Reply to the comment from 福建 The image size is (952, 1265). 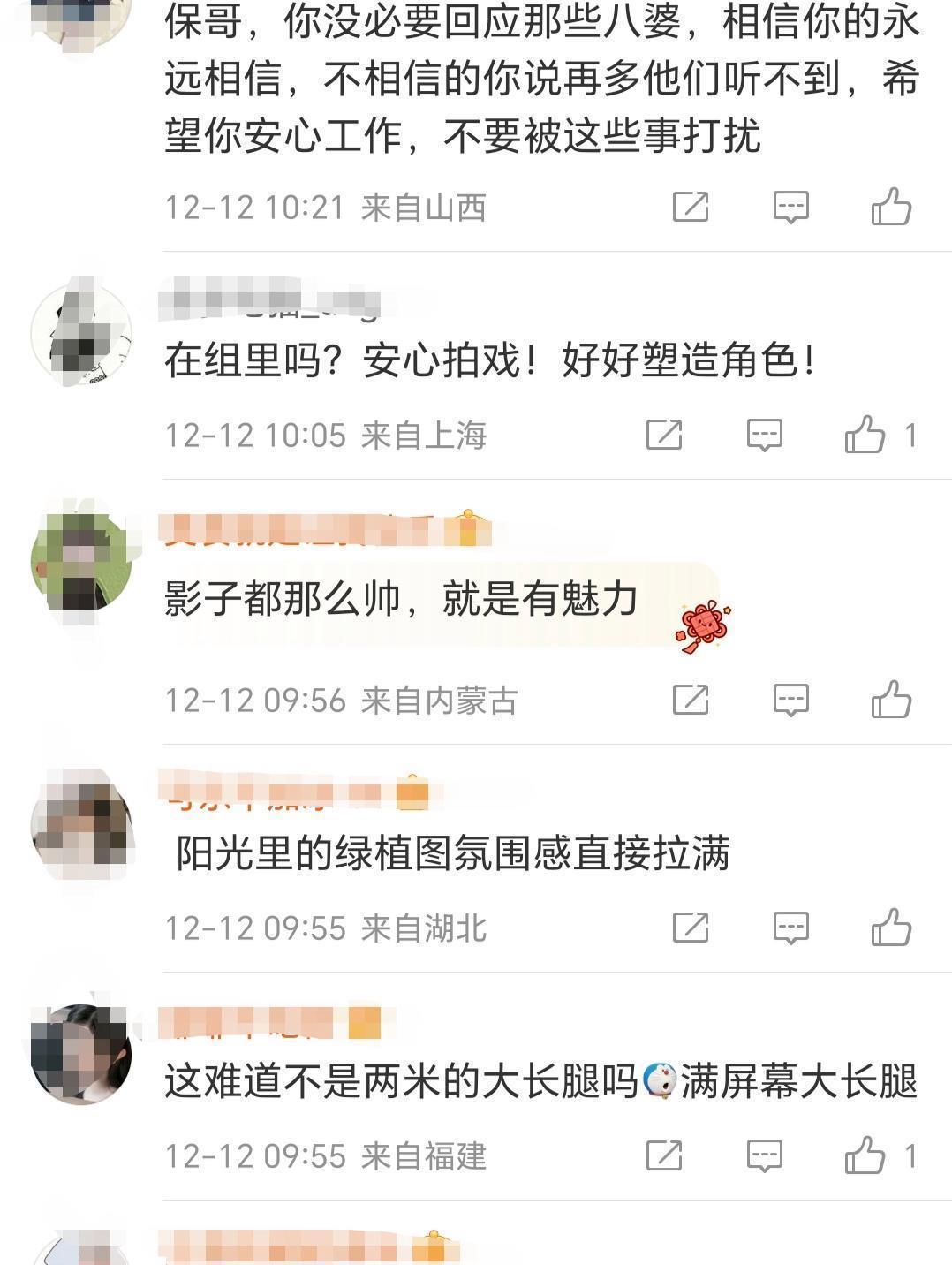(764, 1155)
